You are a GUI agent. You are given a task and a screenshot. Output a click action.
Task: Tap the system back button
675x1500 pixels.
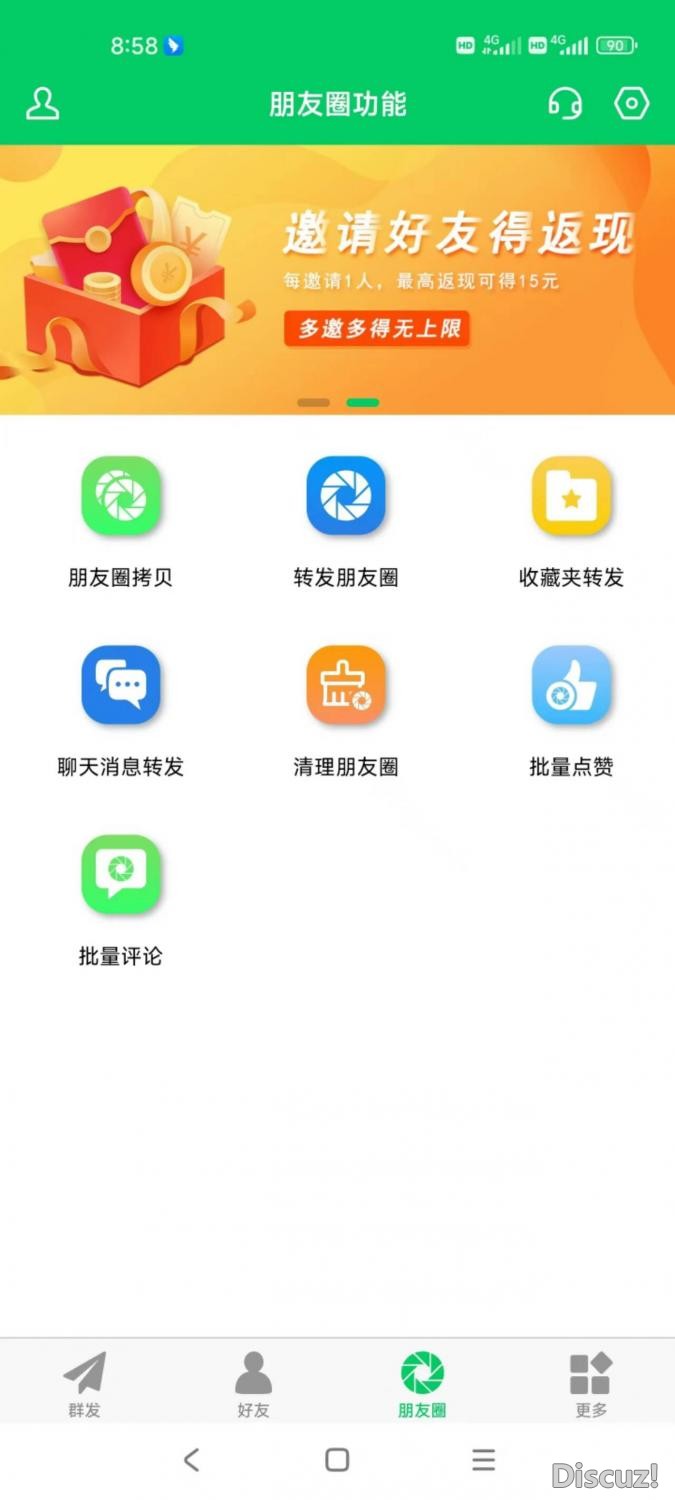click(192, 1460)
